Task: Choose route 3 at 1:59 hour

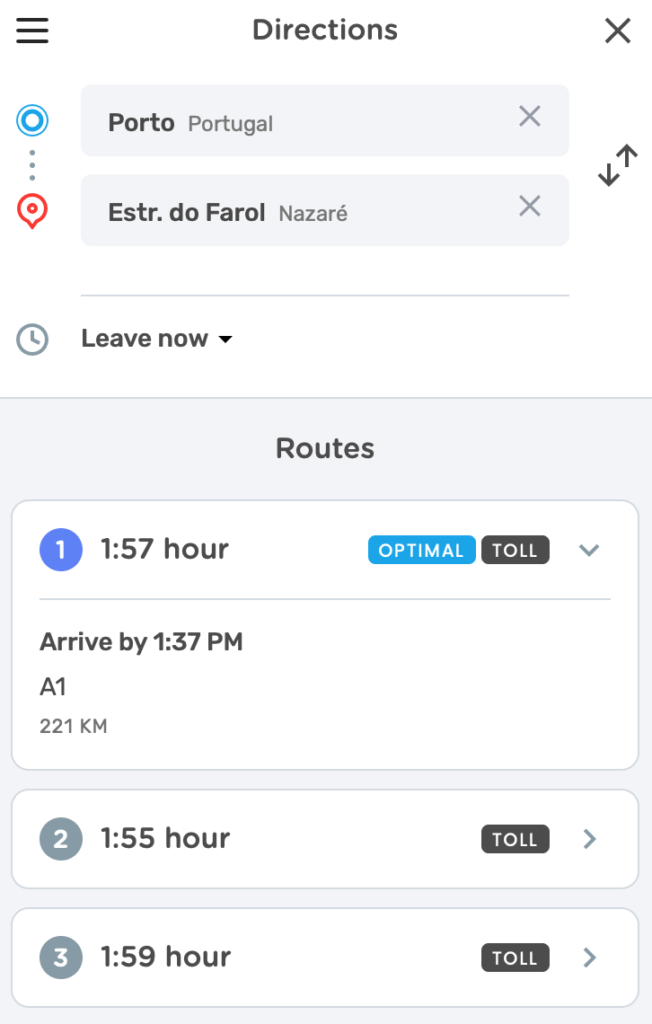Action: [x=324, y=957]
